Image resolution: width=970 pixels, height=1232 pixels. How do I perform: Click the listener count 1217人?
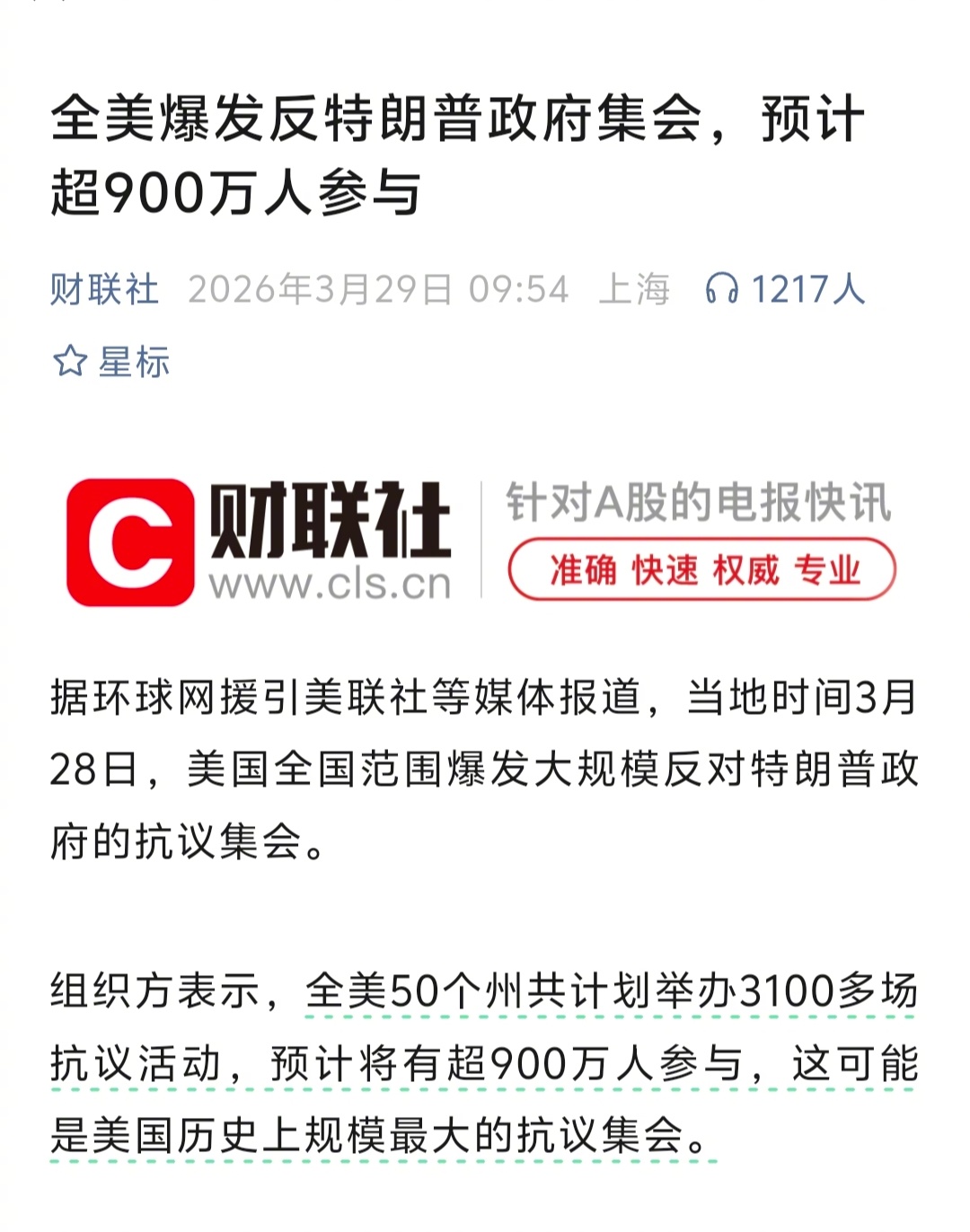[x=807, y=288]
